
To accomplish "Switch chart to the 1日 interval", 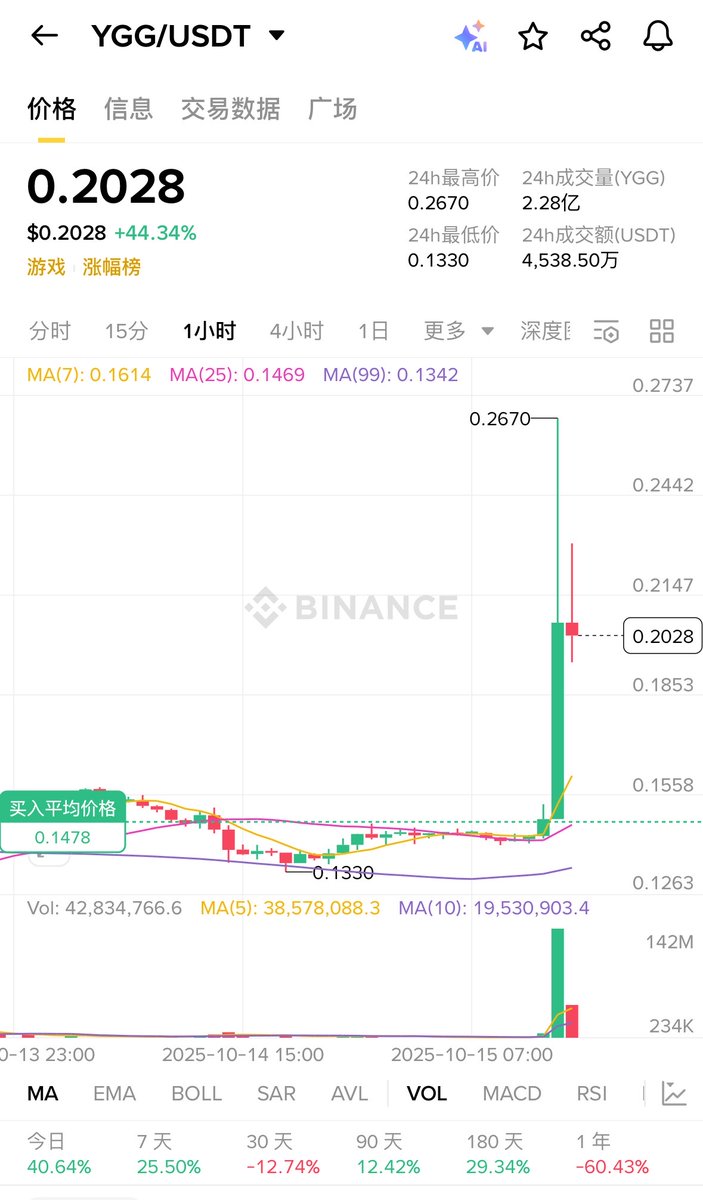I will coord(374,331).
